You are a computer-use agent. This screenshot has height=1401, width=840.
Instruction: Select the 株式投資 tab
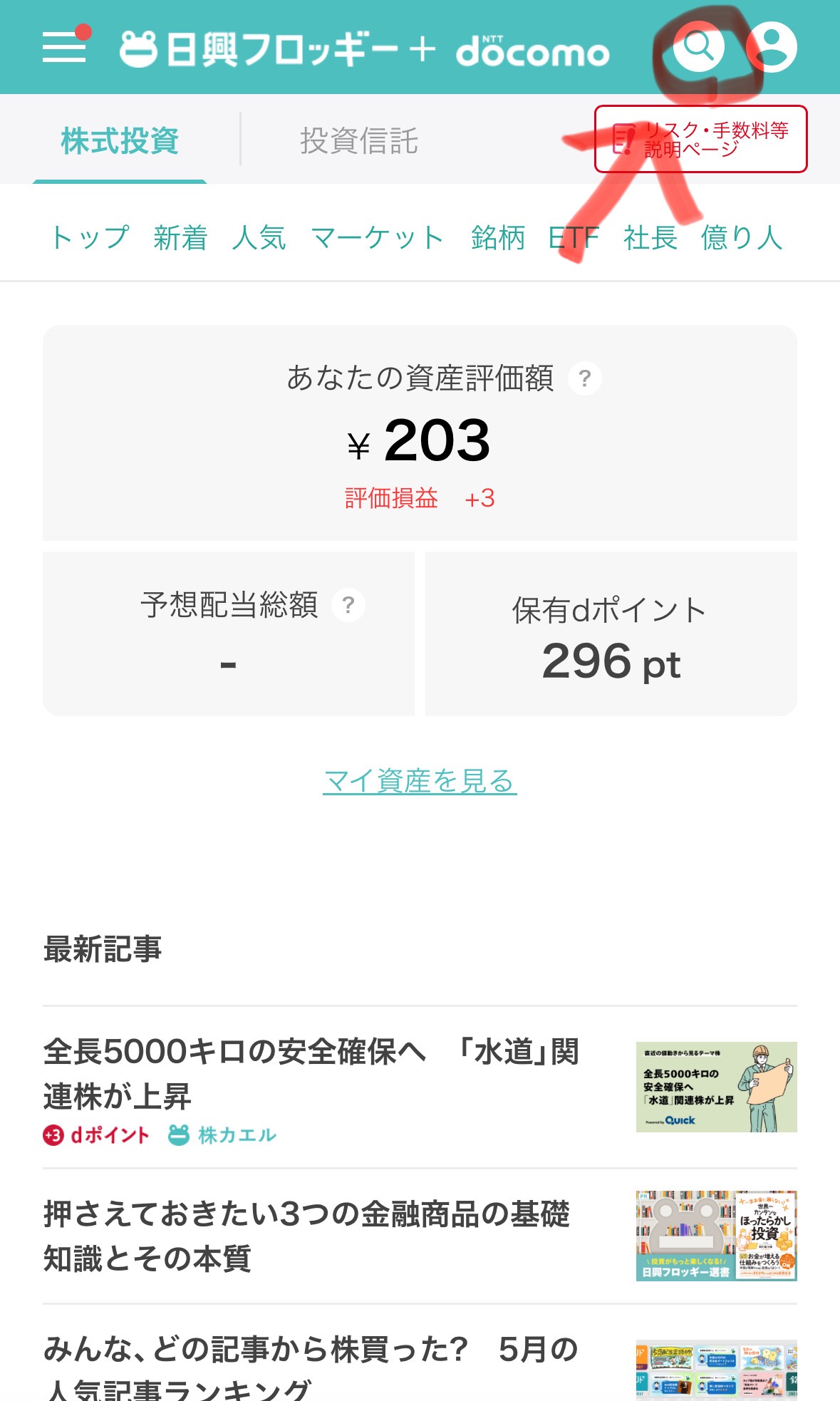click(120, 140)
